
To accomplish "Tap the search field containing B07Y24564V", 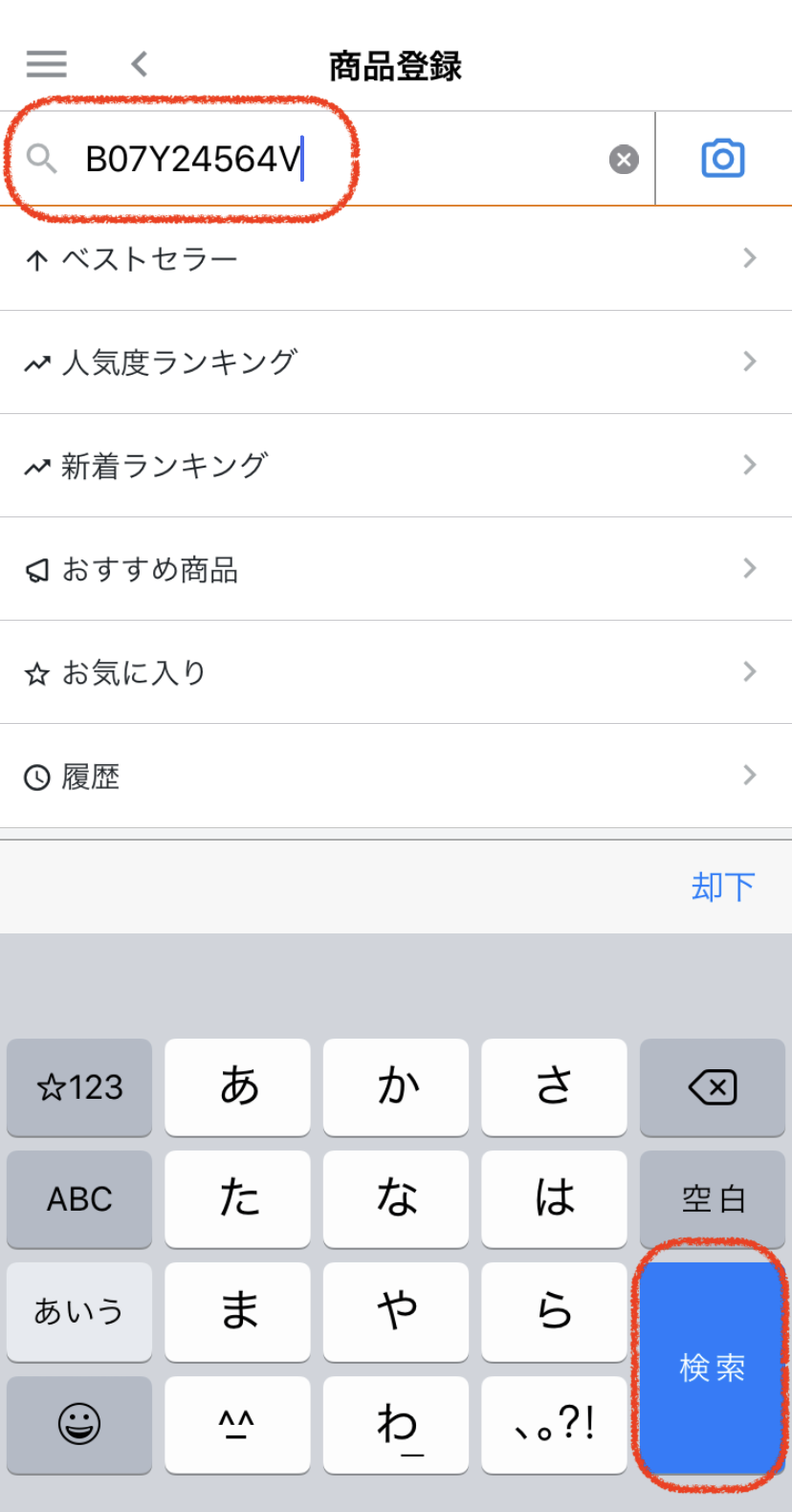I will tap(325, 159).
